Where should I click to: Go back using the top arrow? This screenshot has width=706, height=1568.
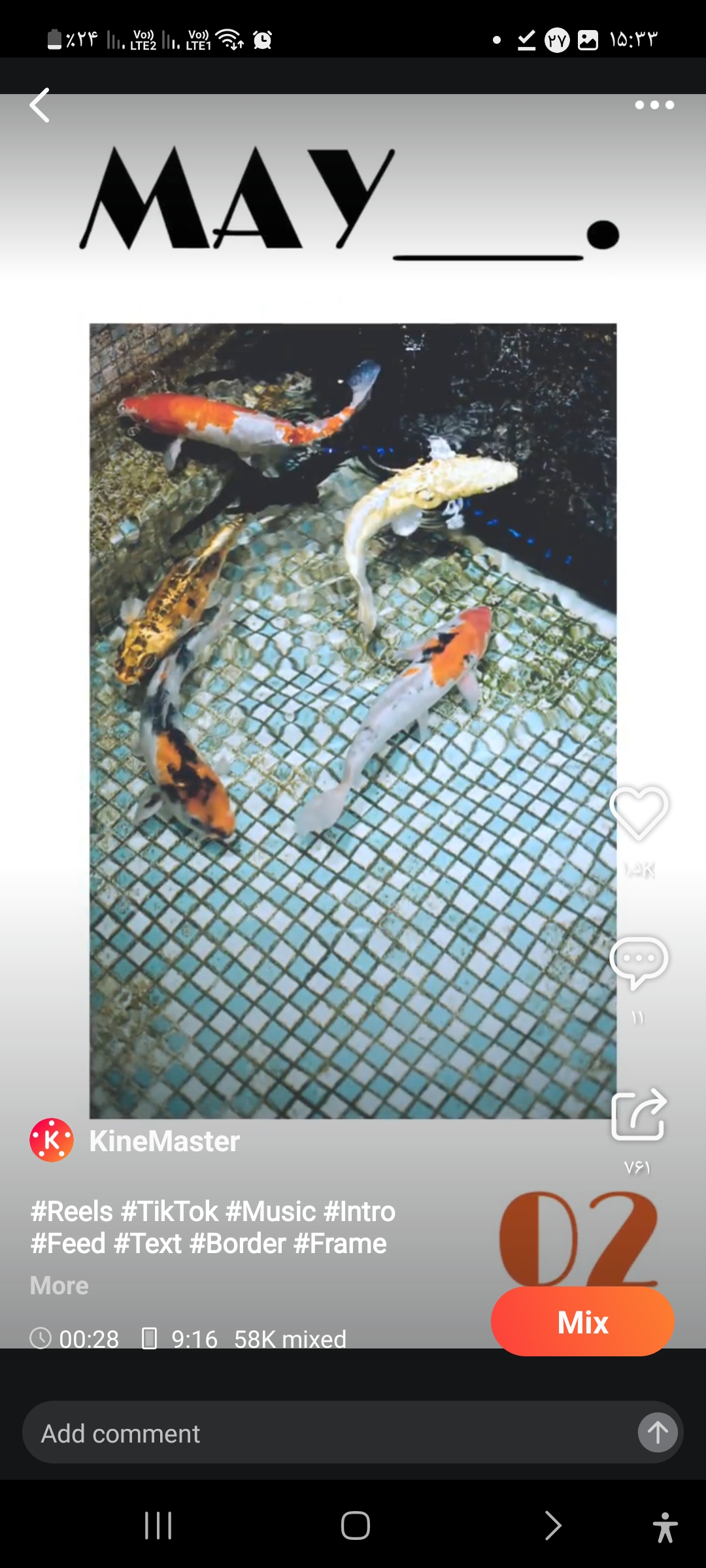(x=39, y=105)
